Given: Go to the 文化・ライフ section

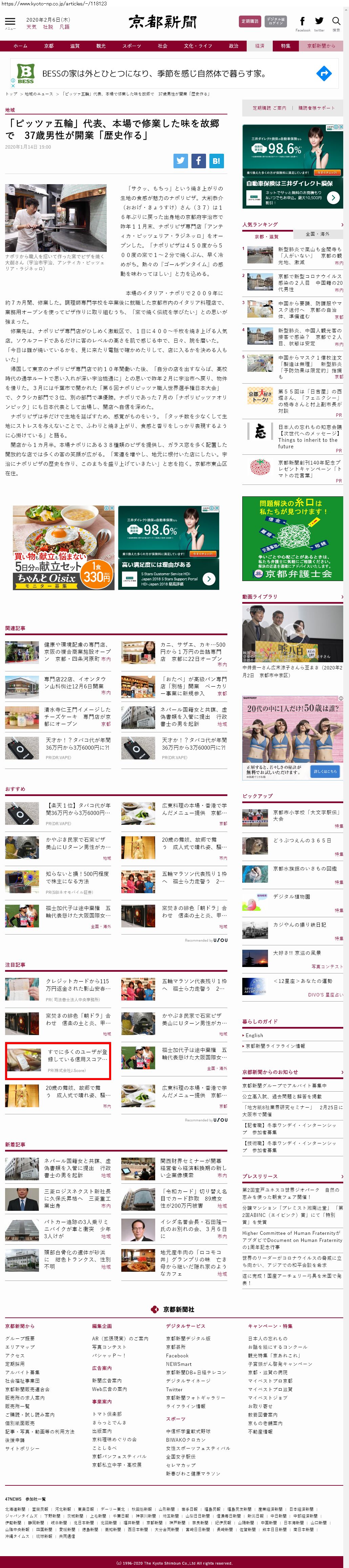Looking at the screenshot, I should (x=198, y=46).
